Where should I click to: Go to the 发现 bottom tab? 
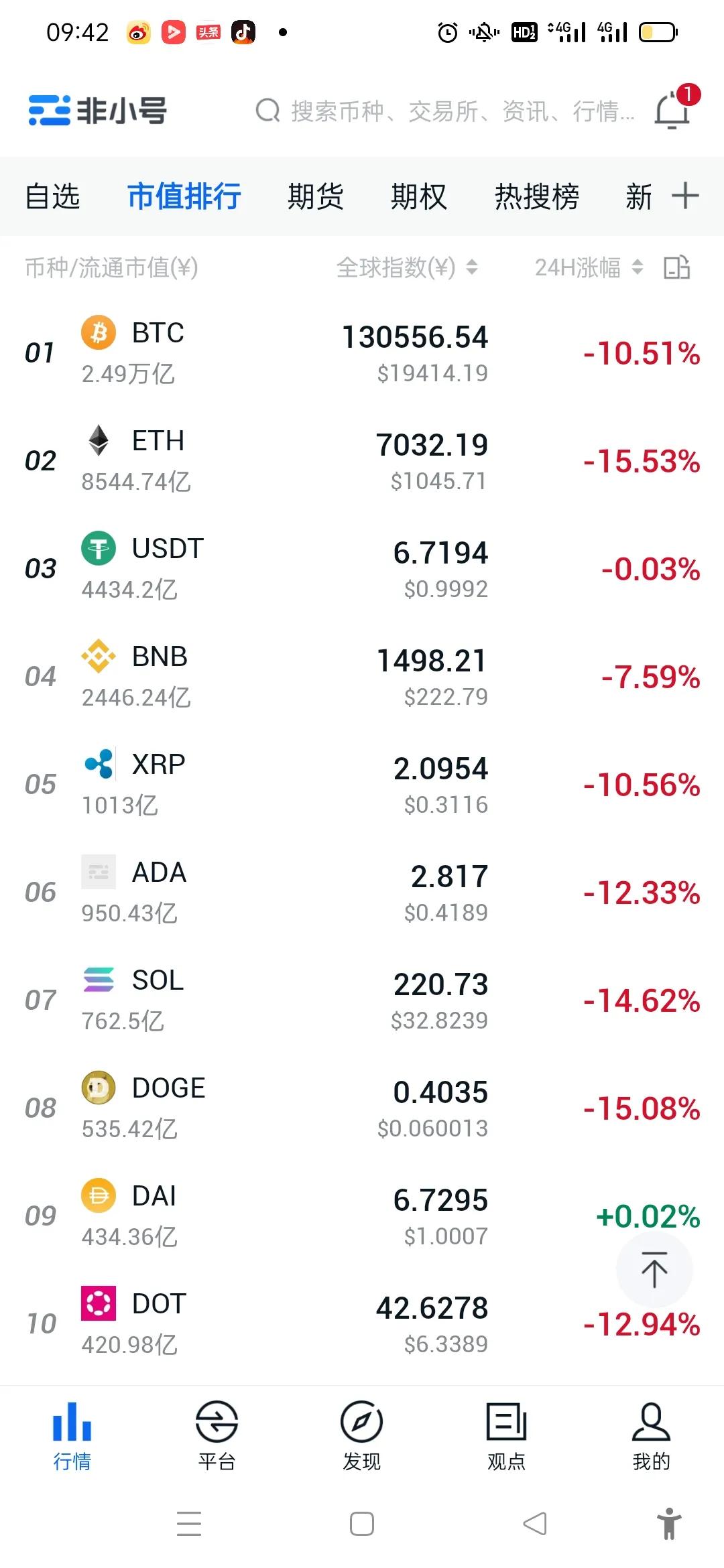tap(361, 1435)
